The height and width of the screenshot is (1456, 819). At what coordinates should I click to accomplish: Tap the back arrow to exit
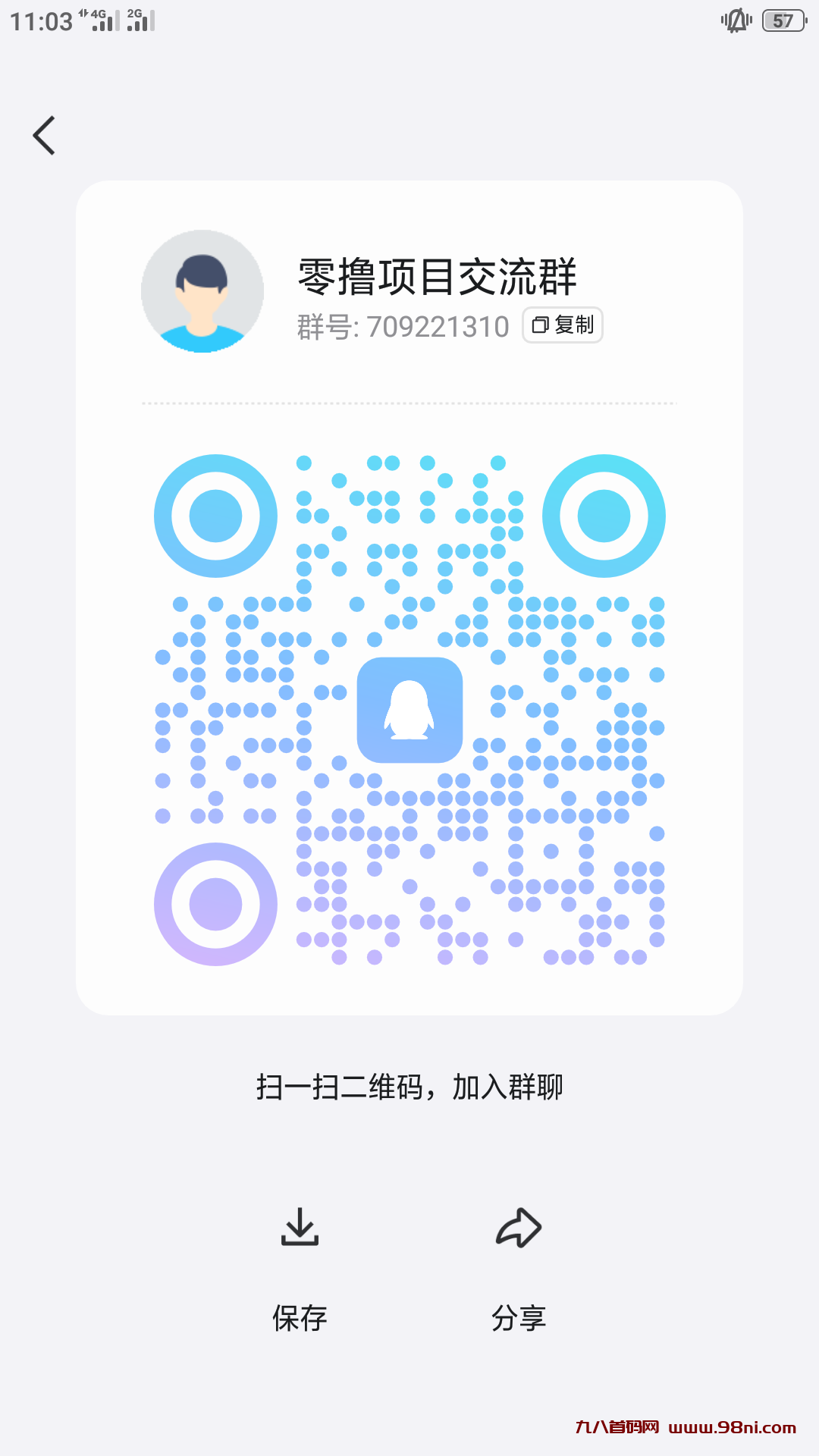pos(43,135)
